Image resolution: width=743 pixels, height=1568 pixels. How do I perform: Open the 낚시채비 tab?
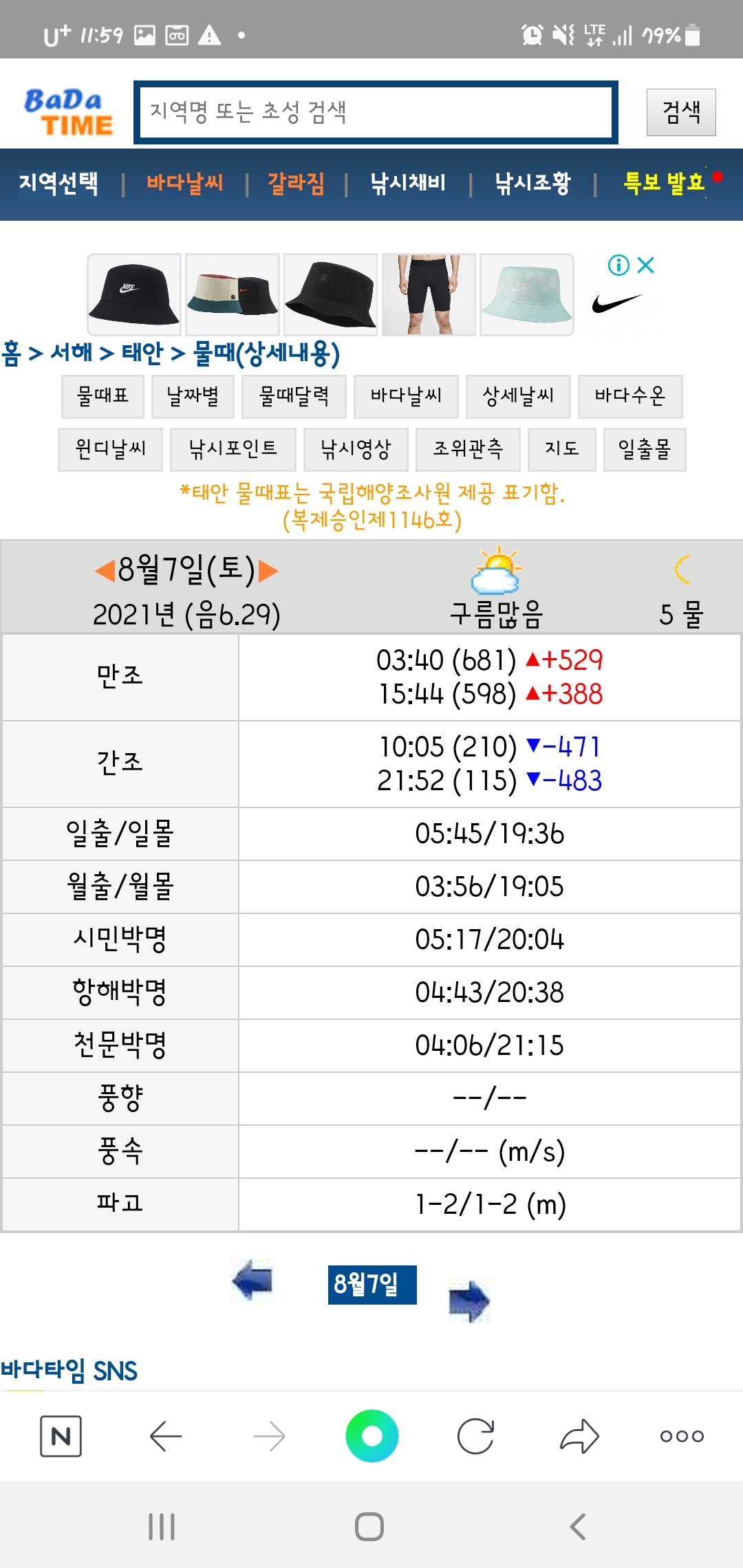[x=408, y=183]
